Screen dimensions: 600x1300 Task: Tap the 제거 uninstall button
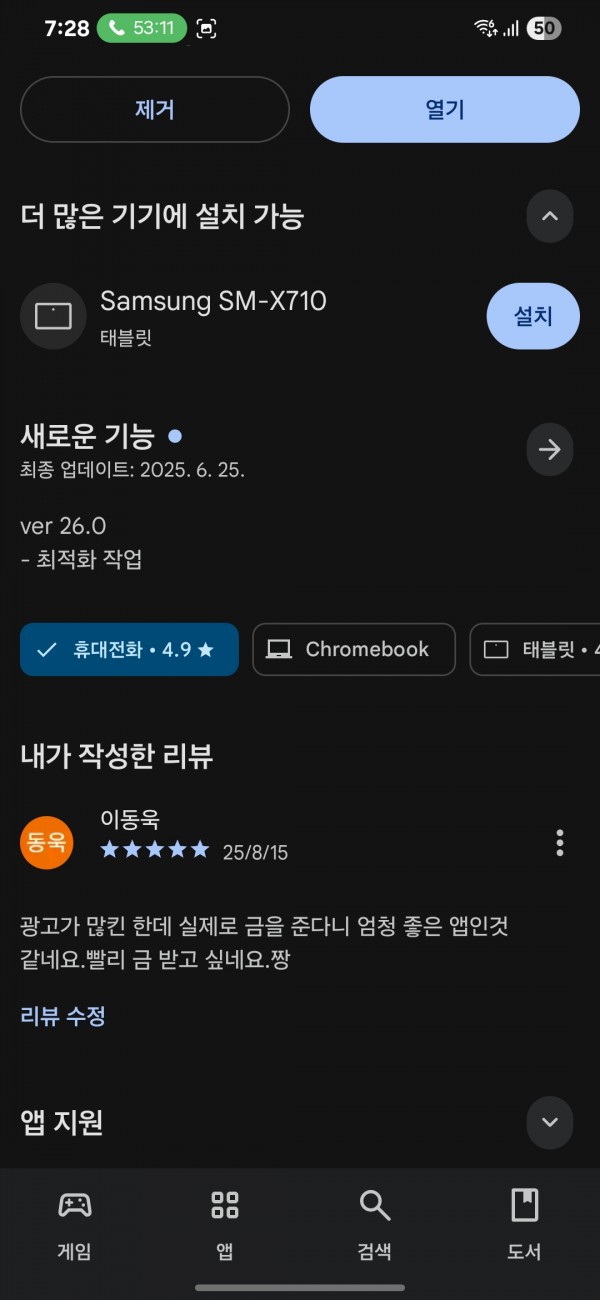point(155,109)
